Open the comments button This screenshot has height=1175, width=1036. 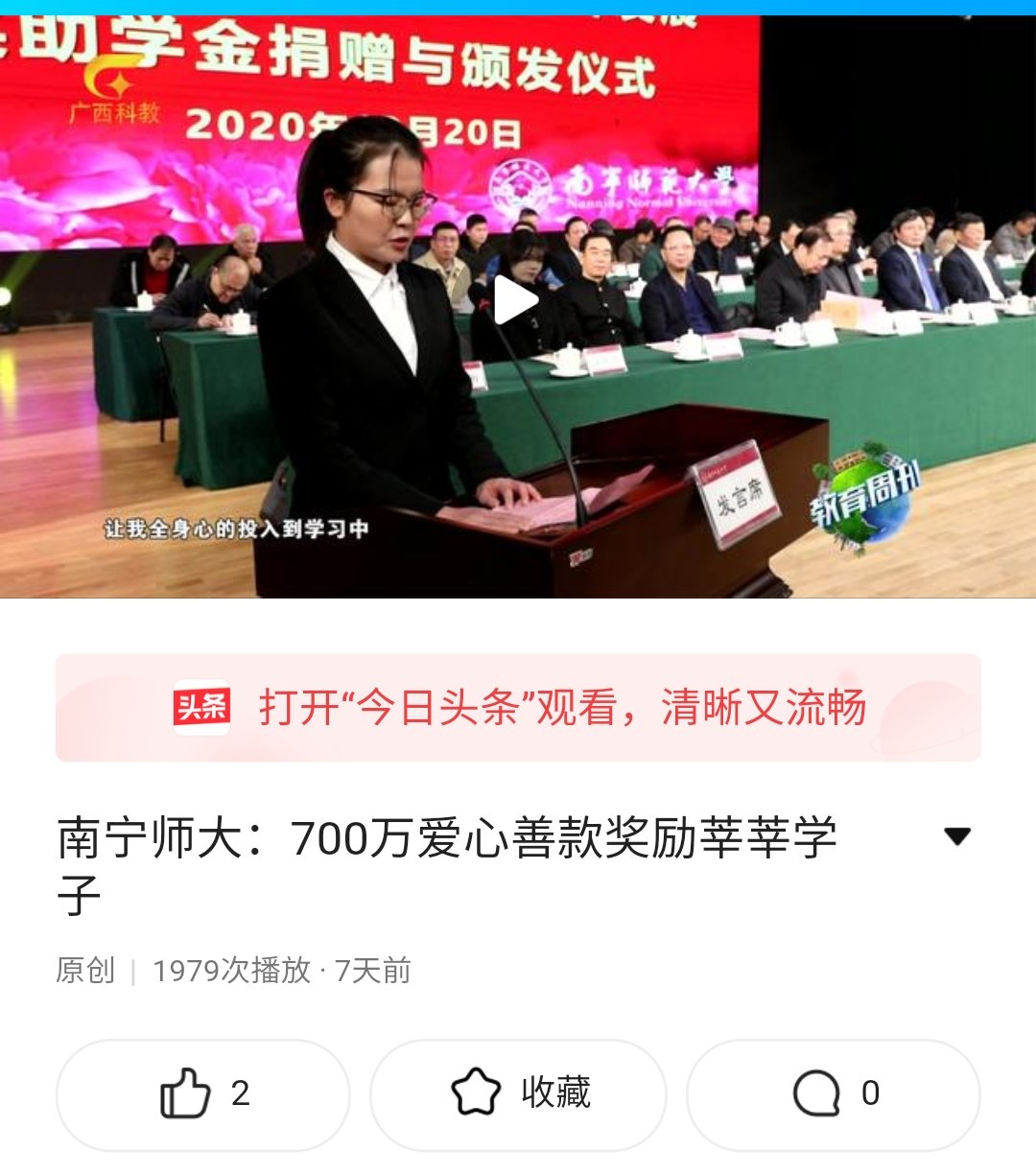(834, 1093)
